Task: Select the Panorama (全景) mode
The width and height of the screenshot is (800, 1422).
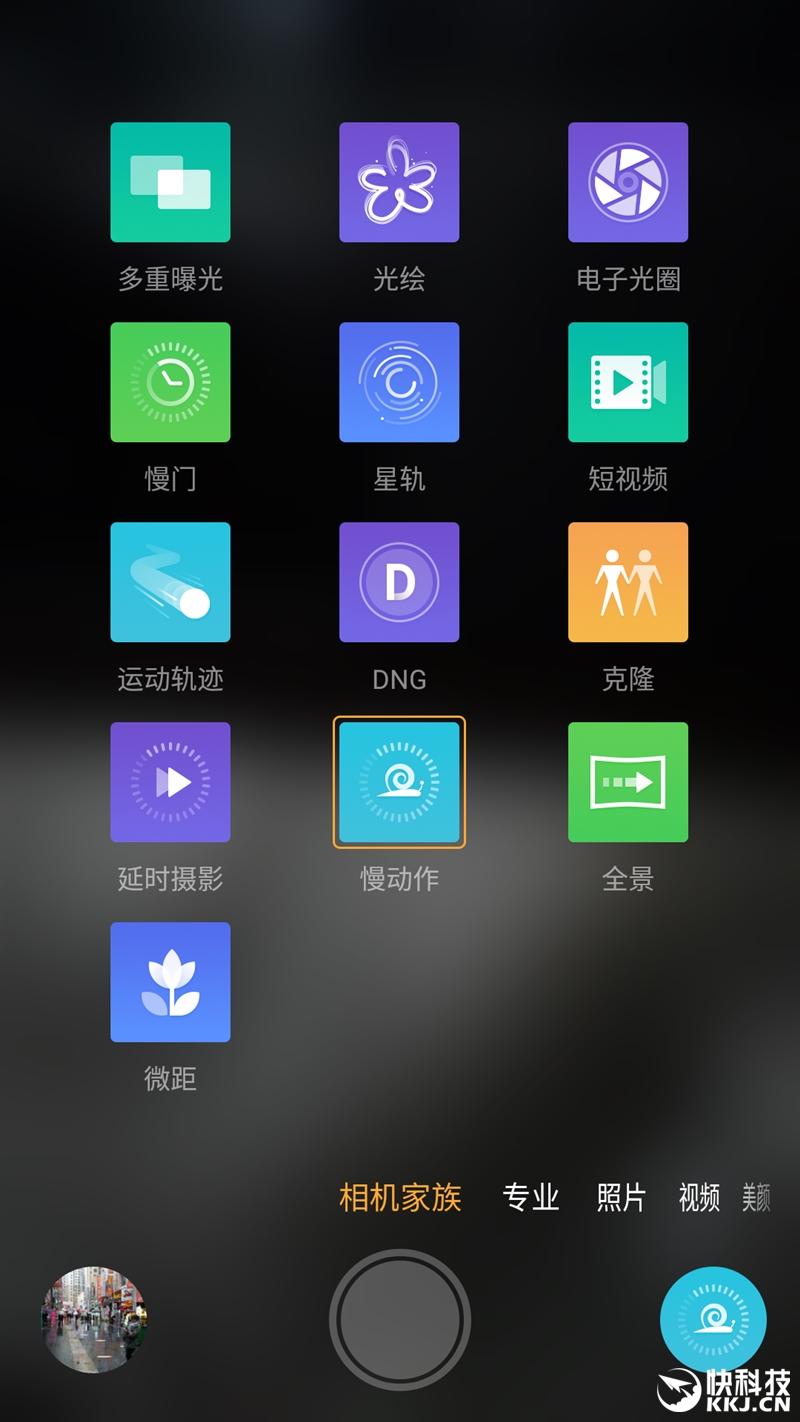Action: click(628, 782)
